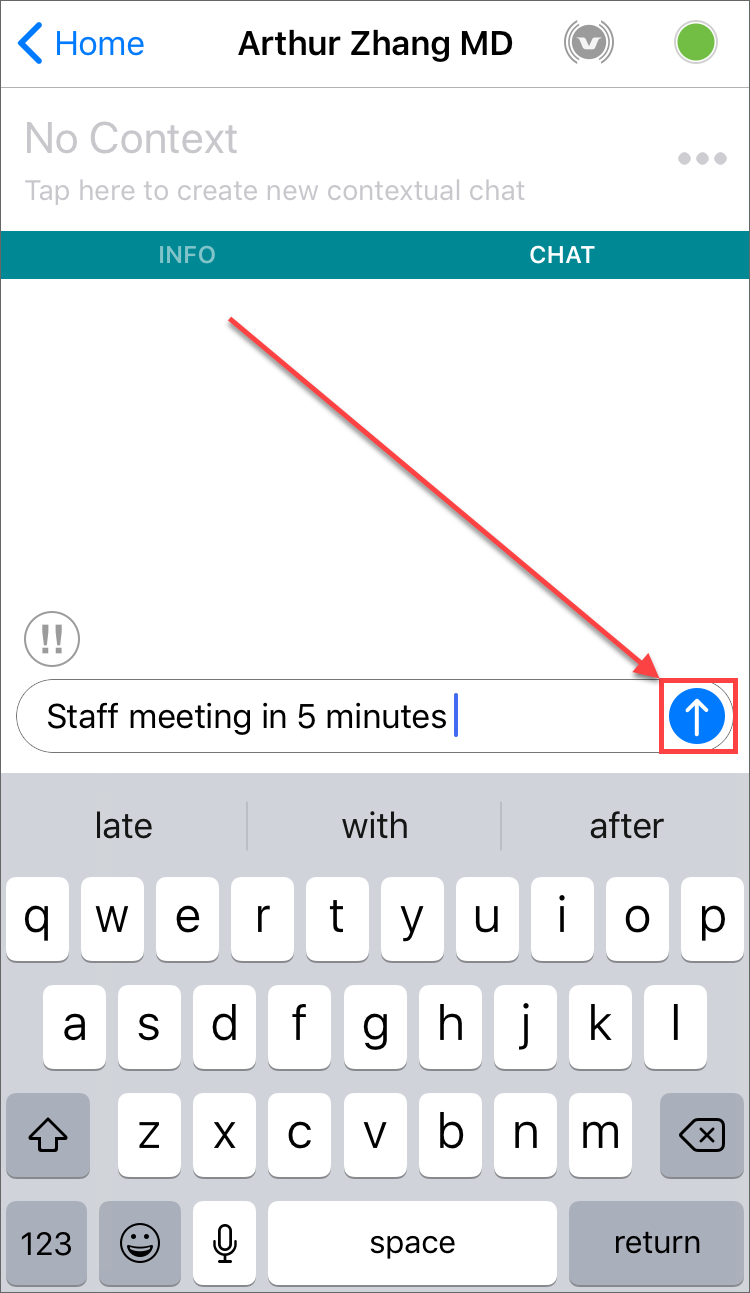Go back to Home
The image size is (750, 1293).
[x=82, y=44]
